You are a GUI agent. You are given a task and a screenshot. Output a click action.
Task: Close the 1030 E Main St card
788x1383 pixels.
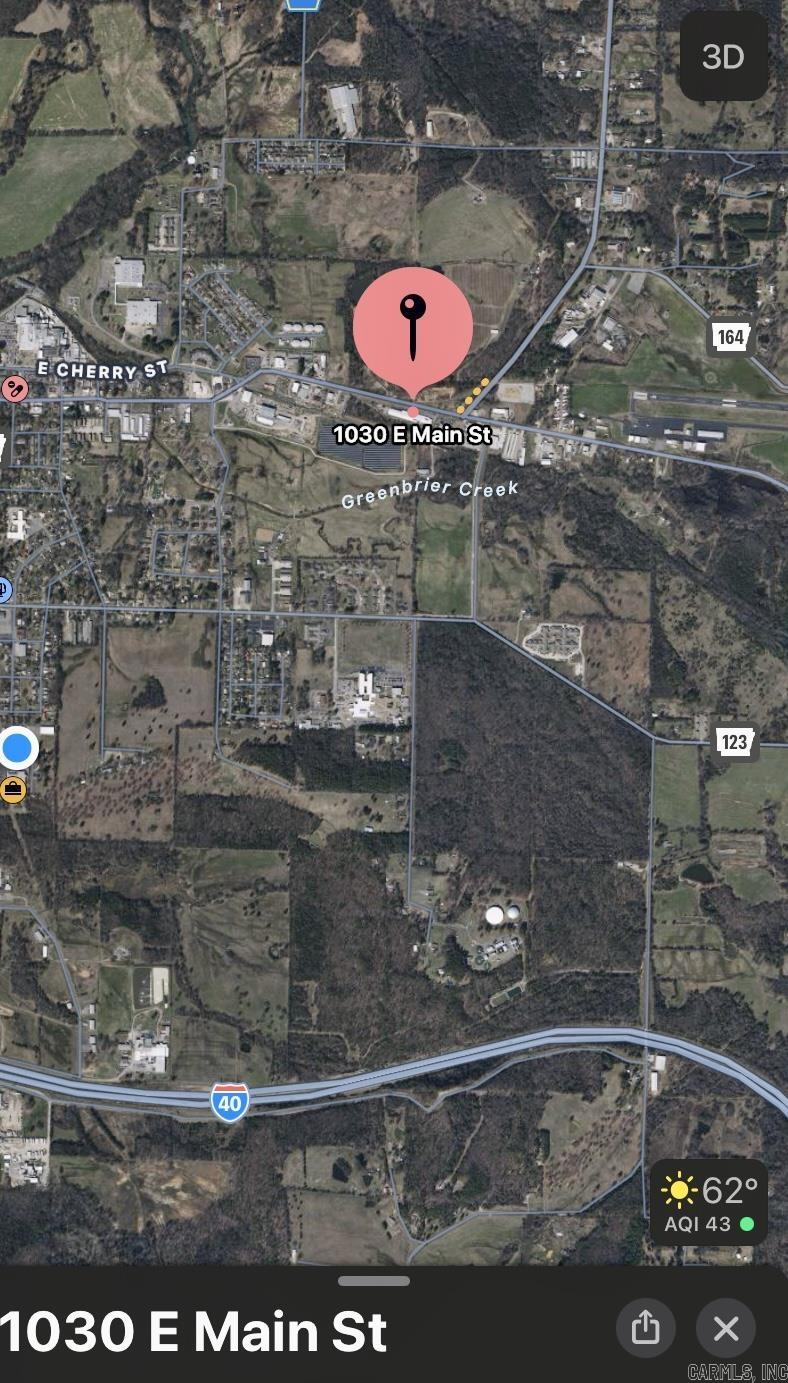[726, 1328]
